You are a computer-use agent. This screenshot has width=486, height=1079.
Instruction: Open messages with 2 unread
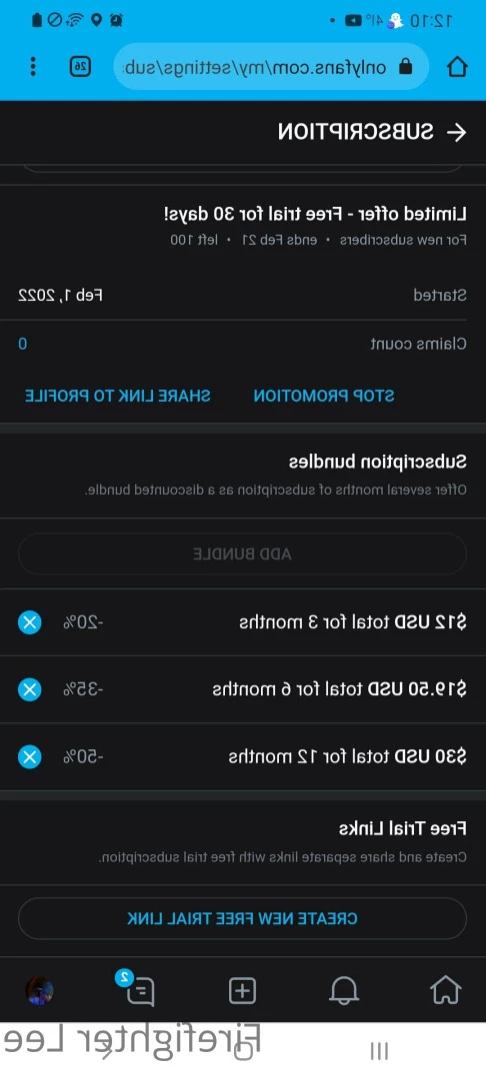click(140, 990)
